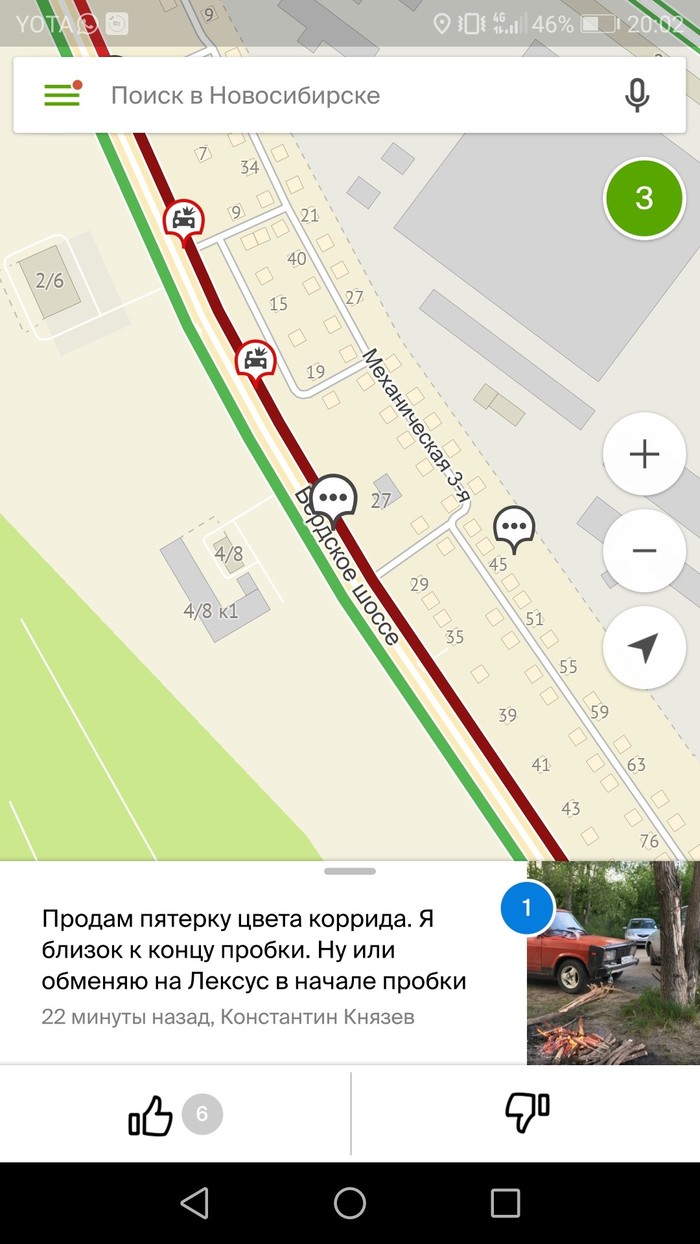700x1244 pixels.
Task: Zoom out the map
Action: pos(644,551)
